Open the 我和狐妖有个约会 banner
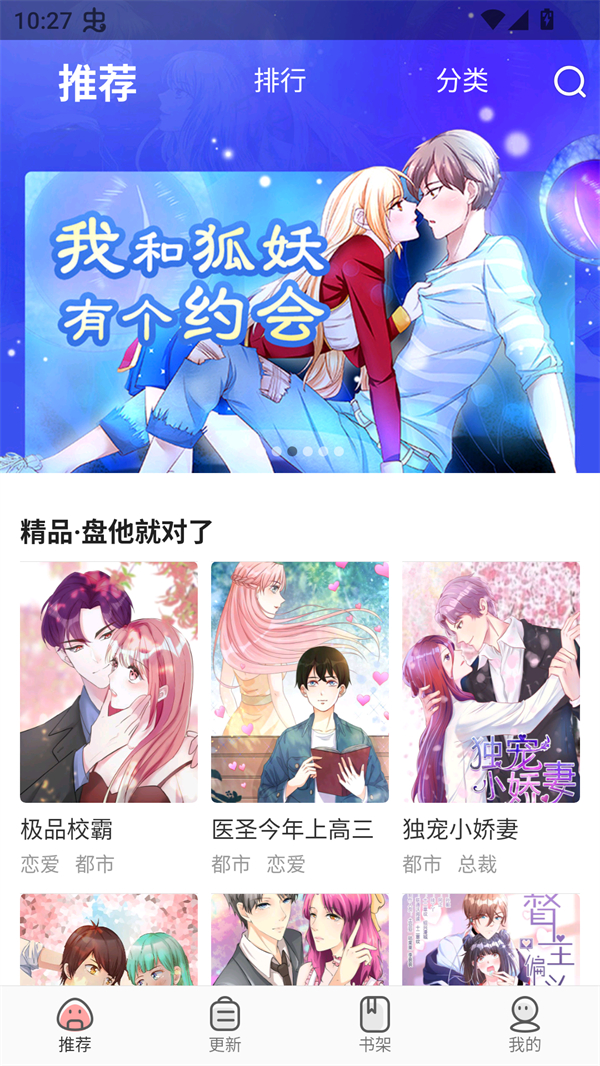This screenshot has height=1066, width=600. [300, 320]
